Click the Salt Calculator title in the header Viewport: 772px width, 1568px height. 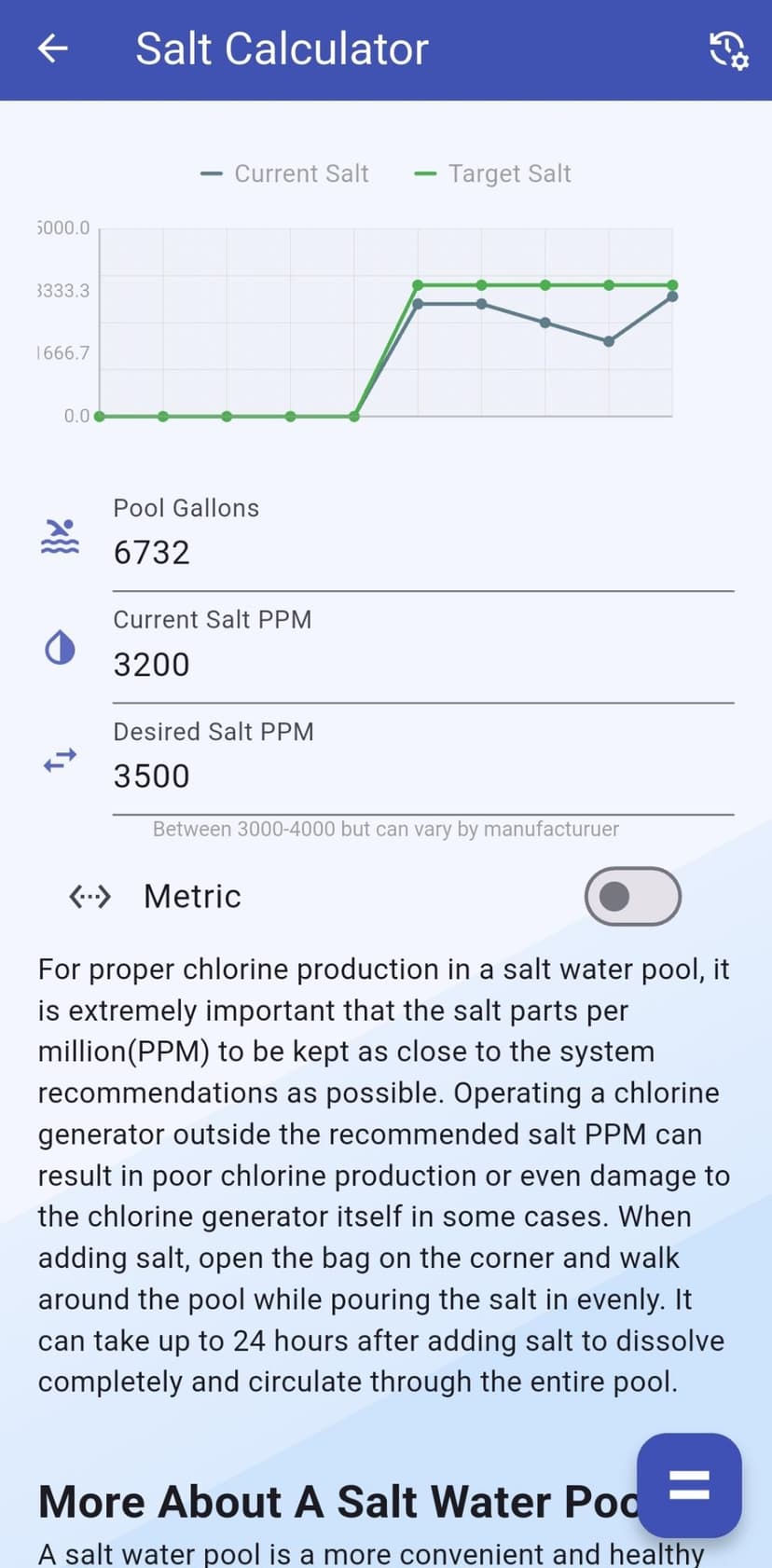[x=282, y=48]
